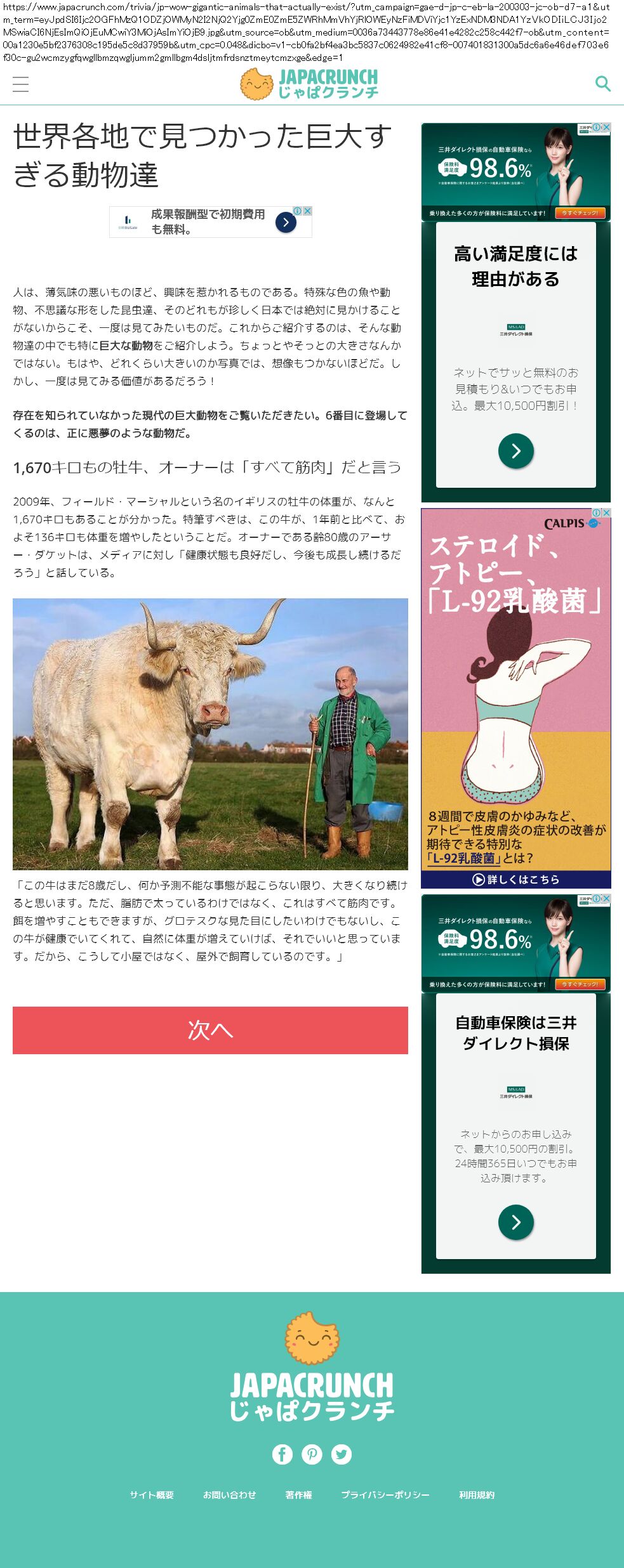The width and height of the screenshot is (624, 1568).
Task: Open 詳しくはこちら on the CALPIS ad
Action: [515, 879]
